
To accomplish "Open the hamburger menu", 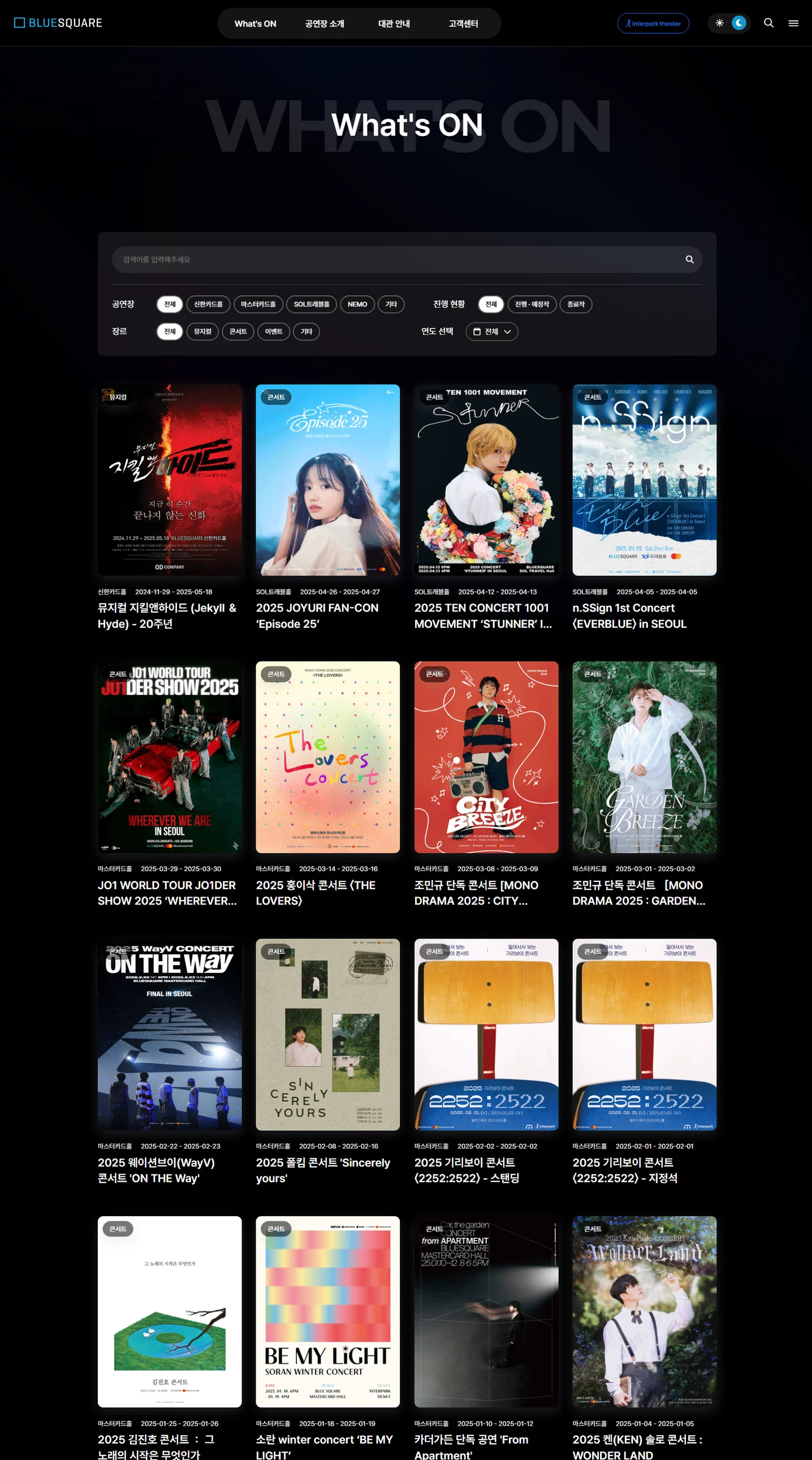I will click(793, 23).
